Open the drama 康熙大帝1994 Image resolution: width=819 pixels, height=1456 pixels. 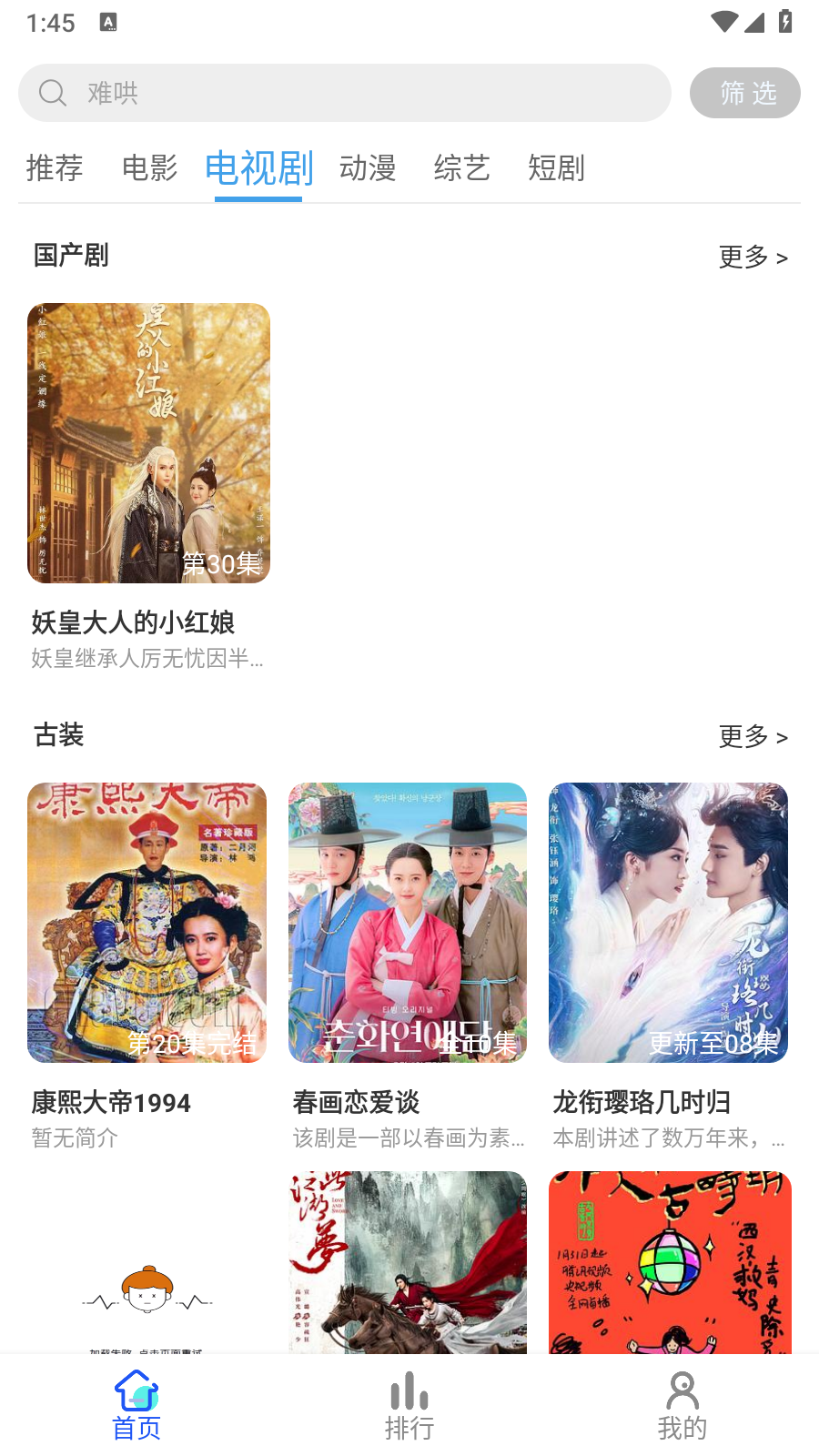[147, 923]
